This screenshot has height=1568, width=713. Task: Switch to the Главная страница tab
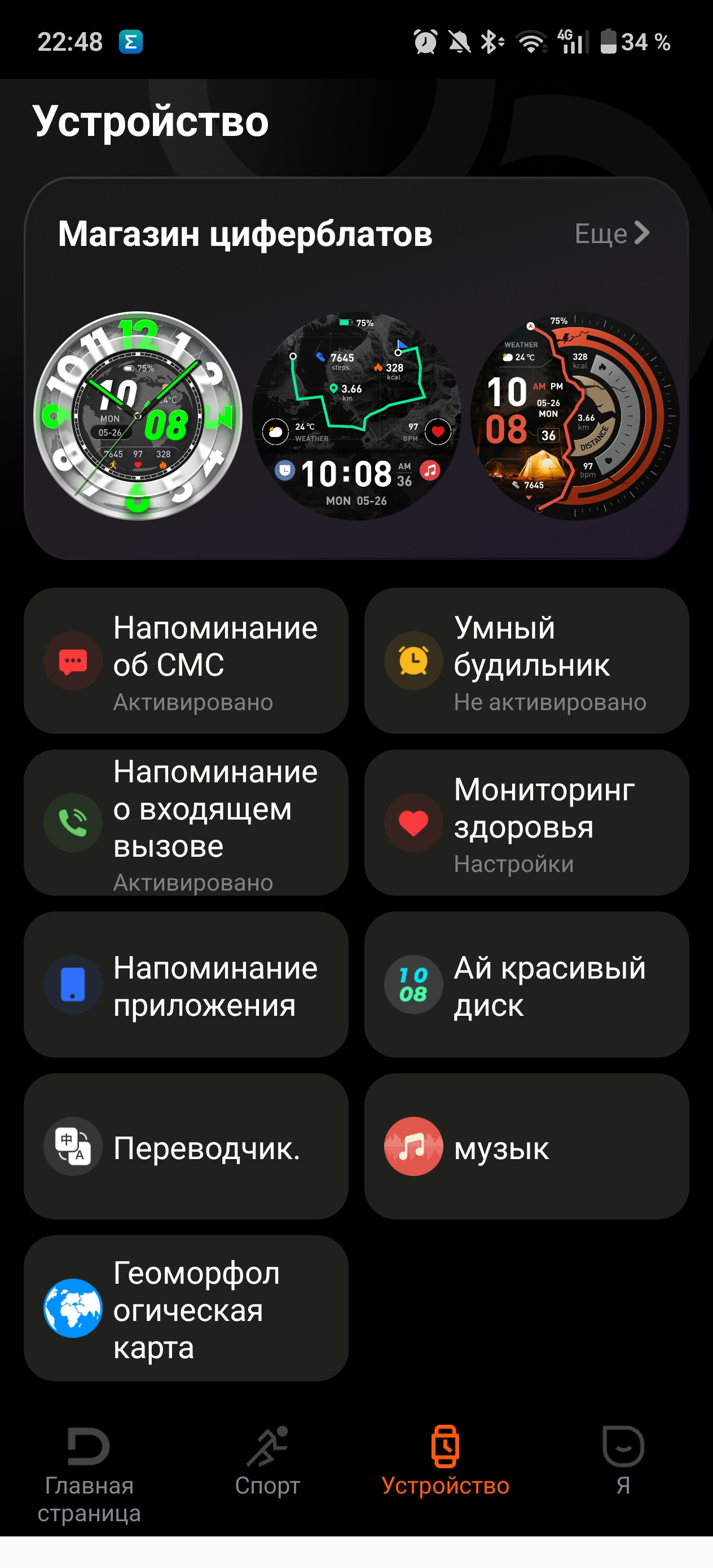pos(89,1473)
